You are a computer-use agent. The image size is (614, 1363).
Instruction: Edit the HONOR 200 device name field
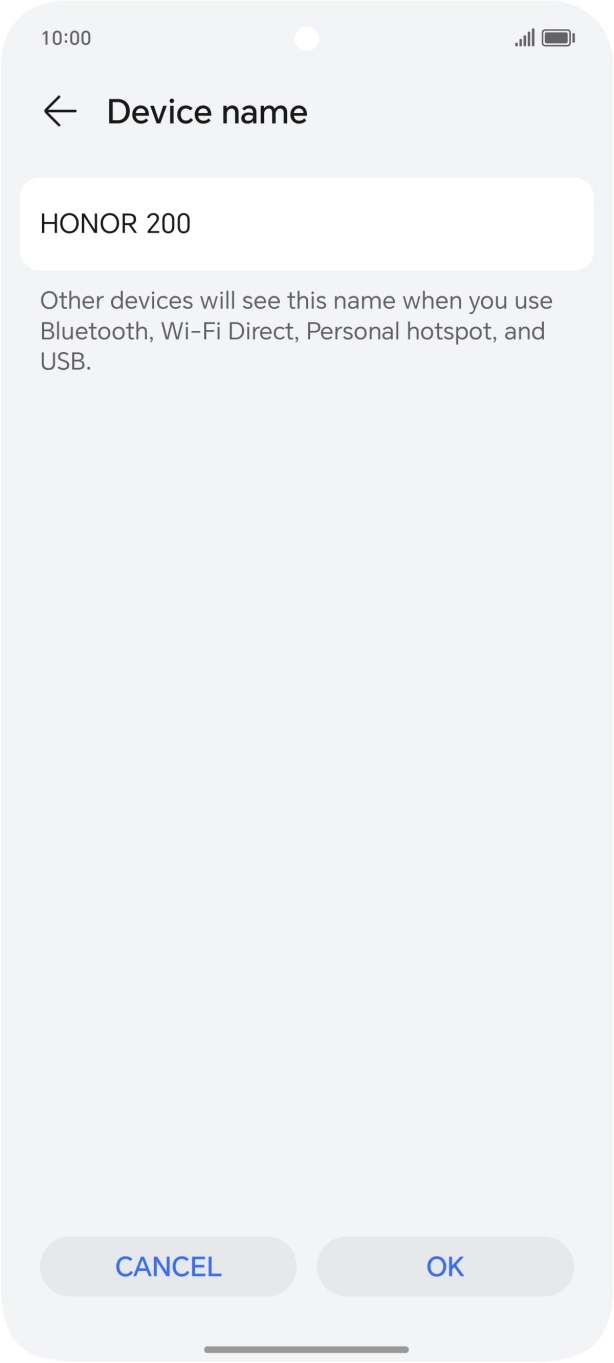(x=306, y=224)
